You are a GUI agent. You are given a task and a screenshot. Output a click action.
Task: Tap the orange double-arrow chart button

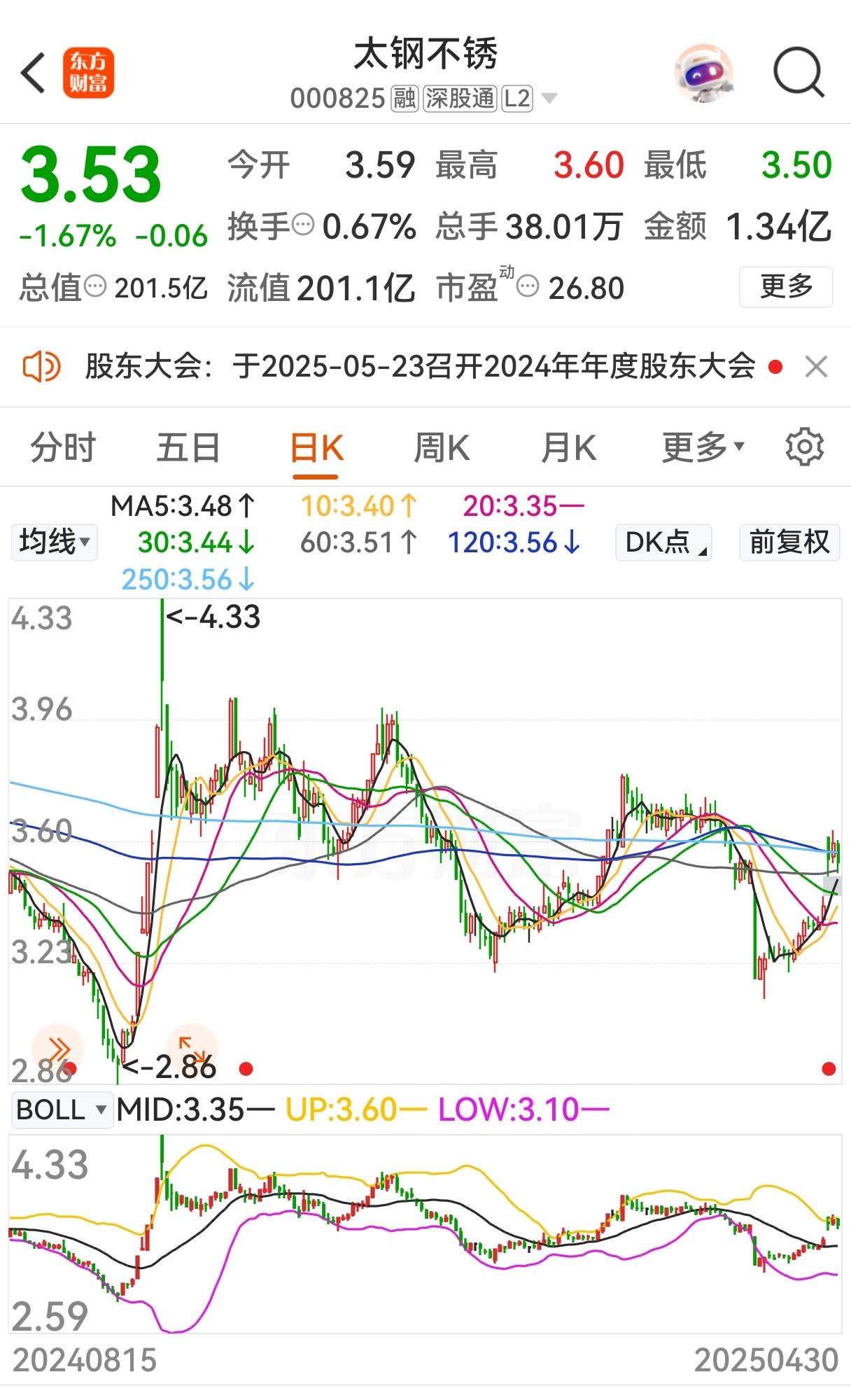(x=58, y=1049)
